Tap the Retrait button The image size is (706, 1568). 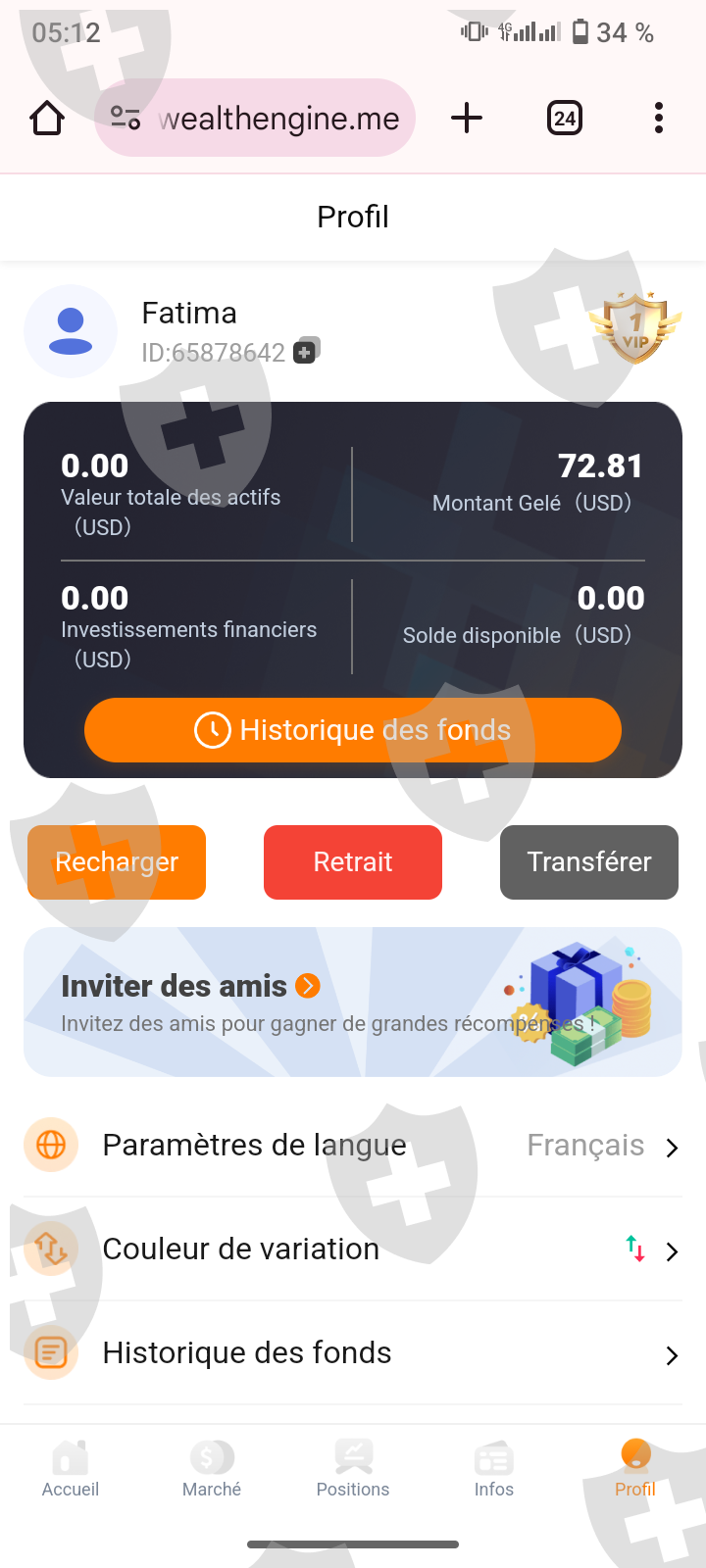point(353,862)
